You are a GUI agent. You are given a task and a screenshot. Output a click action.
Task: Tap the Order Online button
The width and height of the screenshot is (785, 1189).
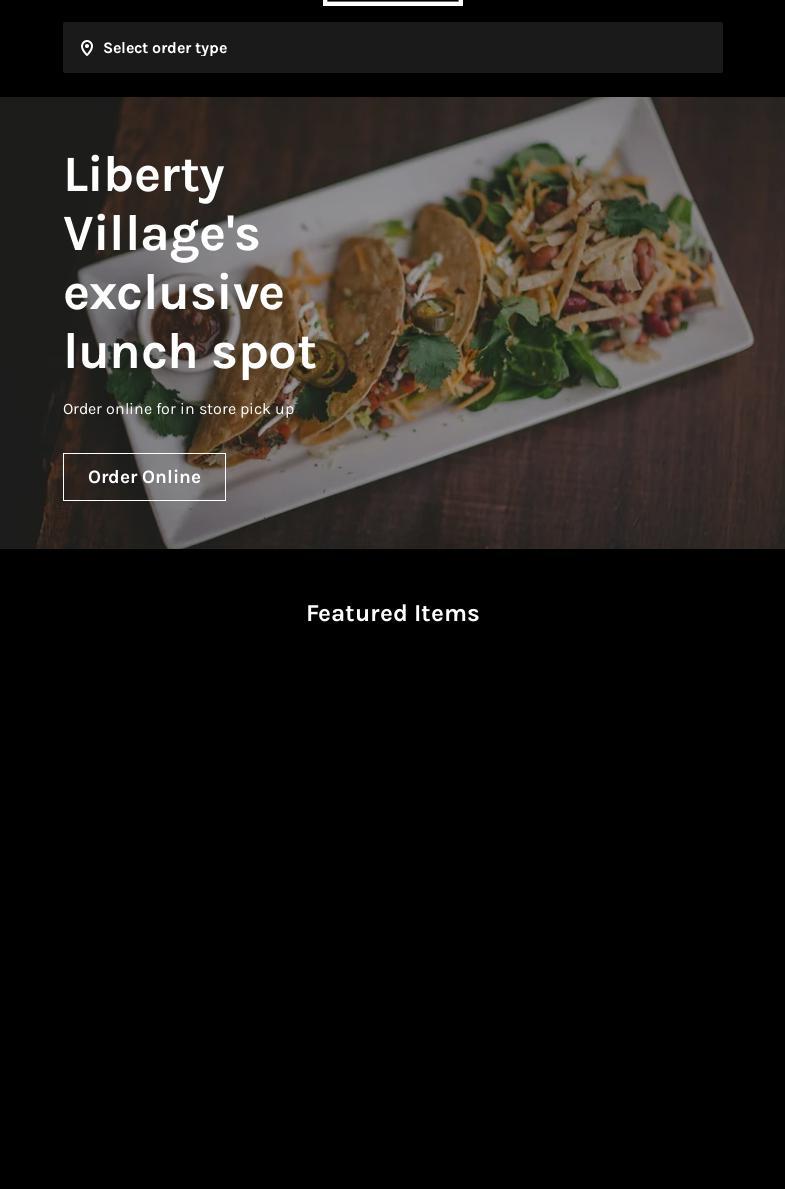tap(144, 477)
